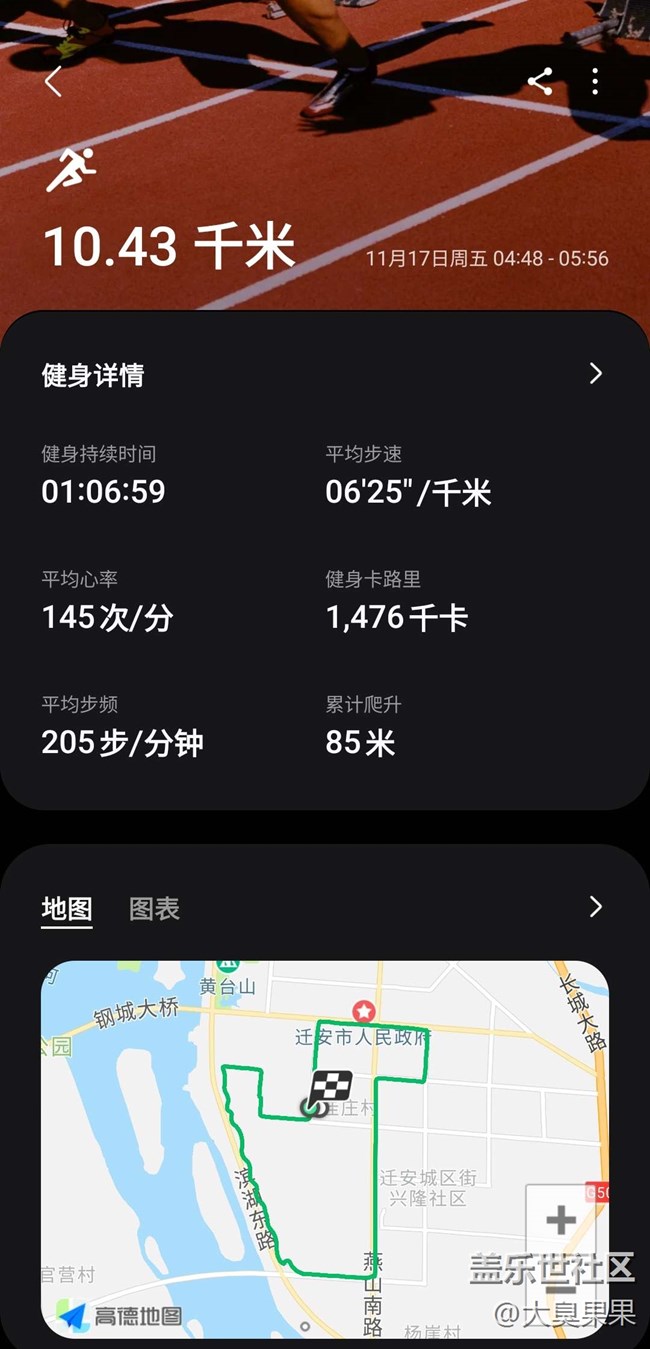Zoom in on the map with plus
The width and height of the screenshot is (650, 1349).
click(x=560, y=1220)
